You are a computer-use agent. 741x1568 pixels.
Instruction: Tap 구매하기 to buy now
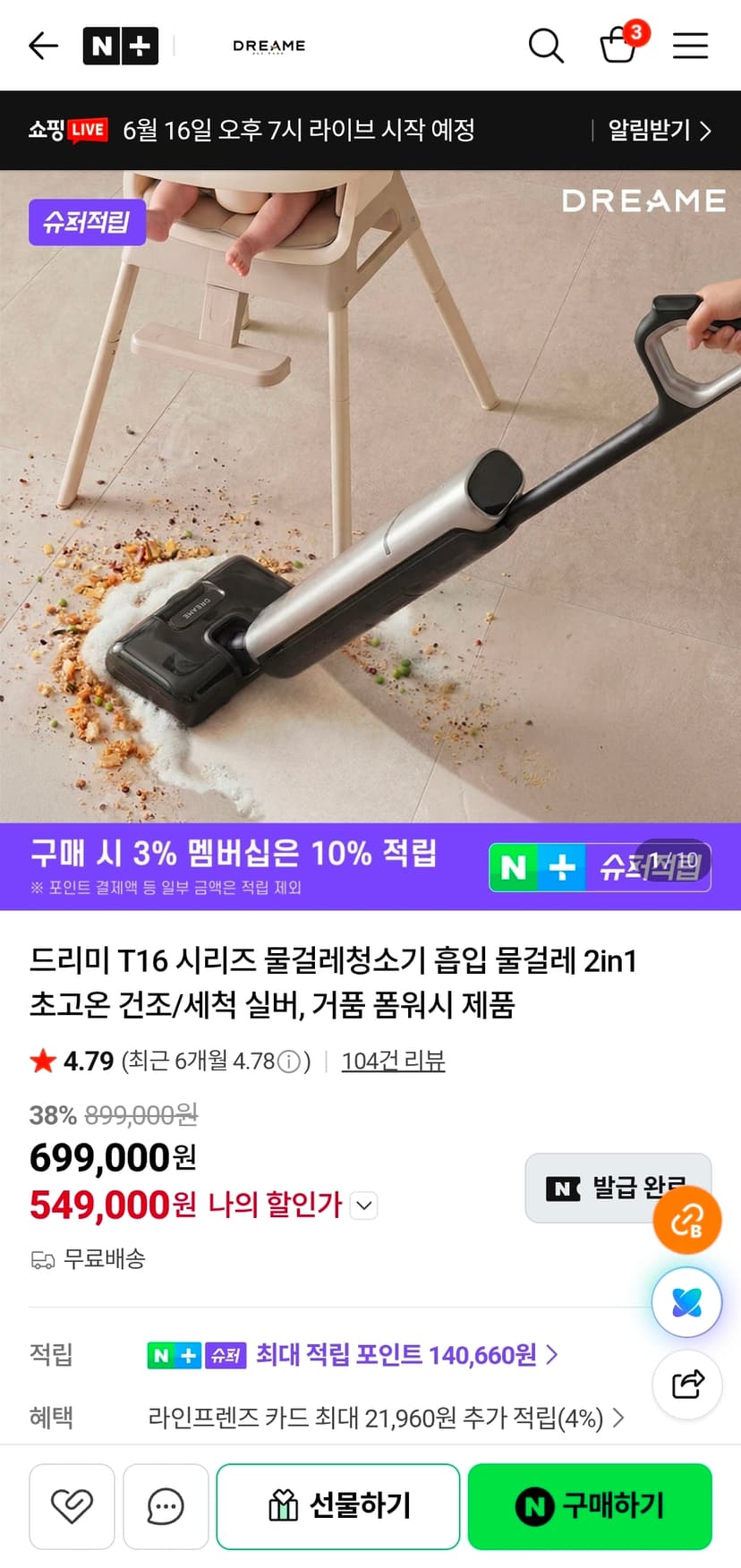590,1506
